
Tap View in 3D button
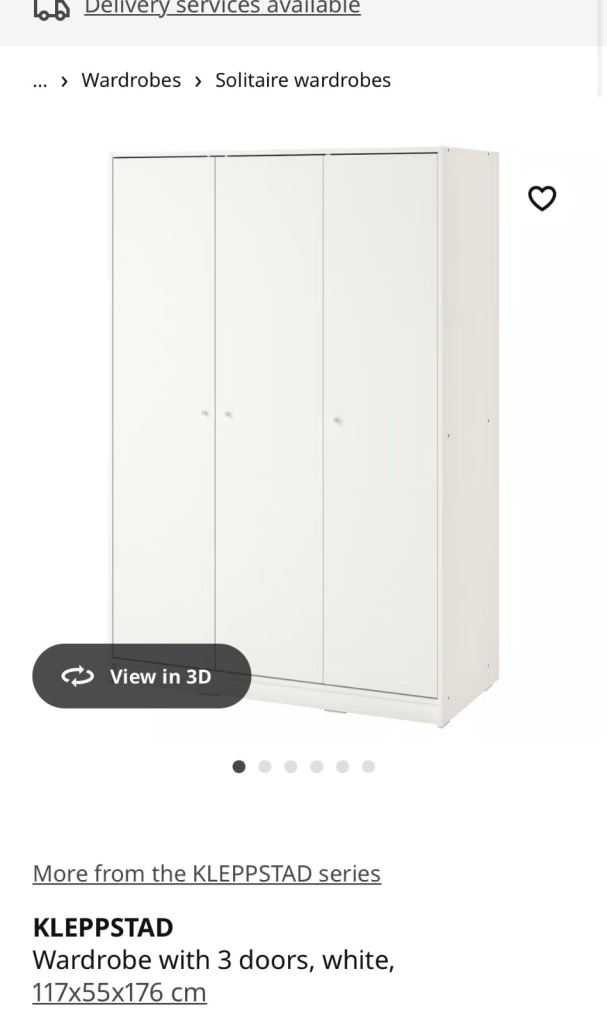click(x=142, y=676)
